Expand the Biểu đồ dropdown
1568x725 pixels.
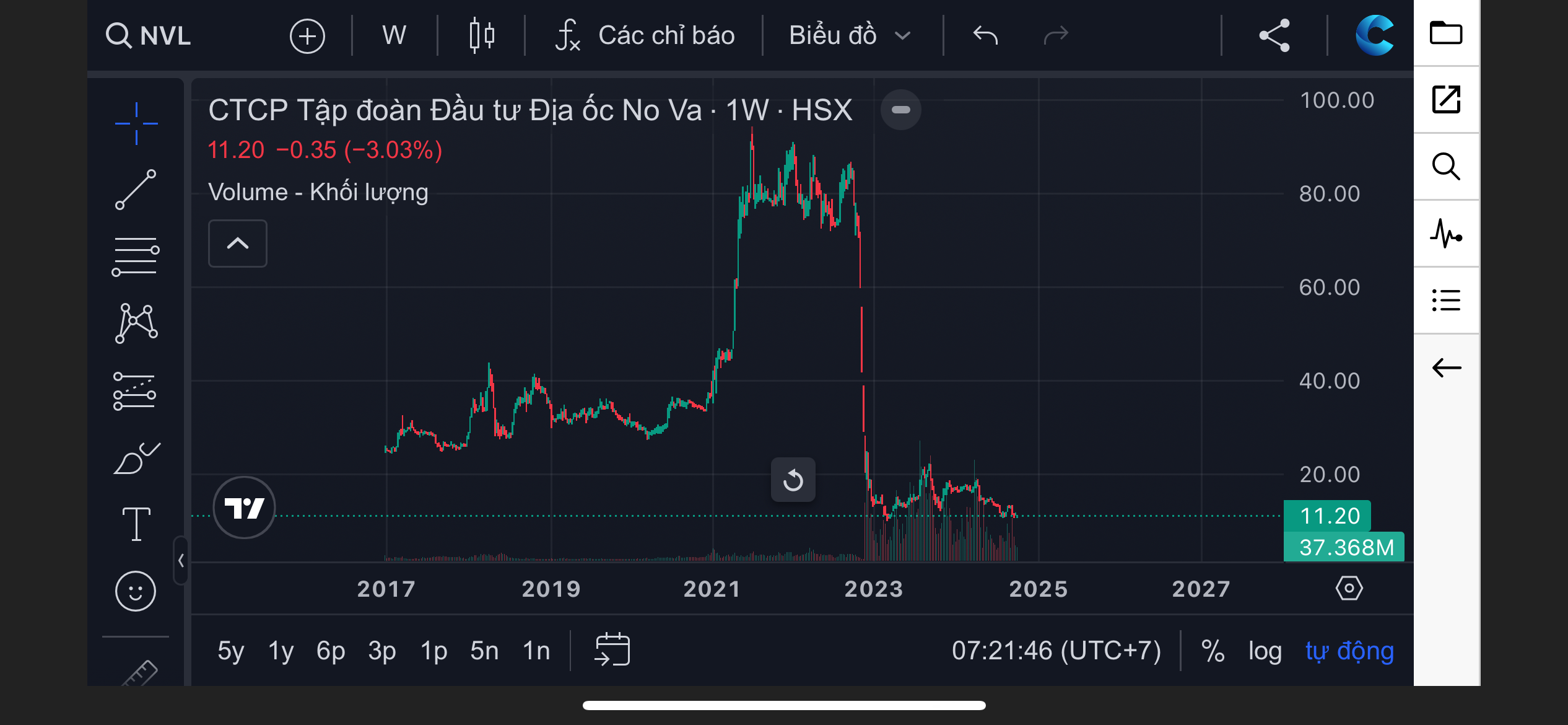point(848,35)
